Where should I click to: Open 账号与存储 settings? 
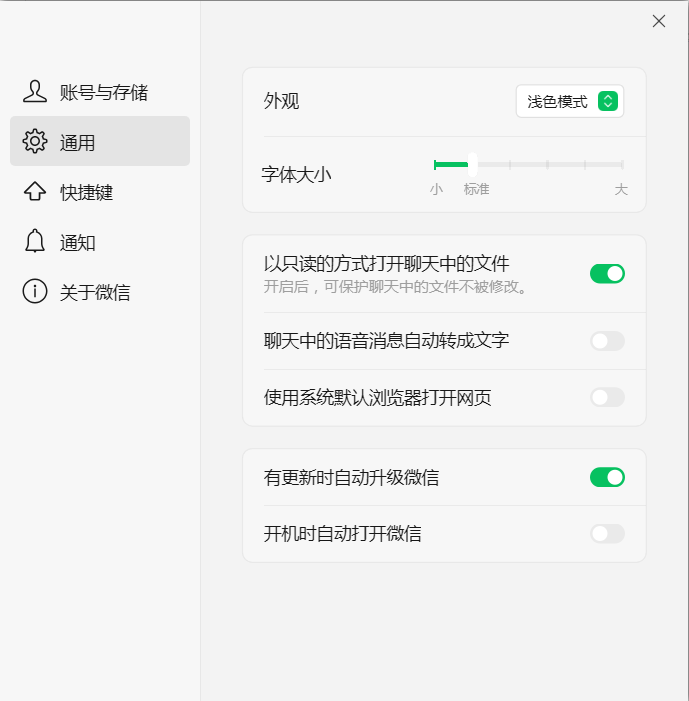(x=100, y=92)
